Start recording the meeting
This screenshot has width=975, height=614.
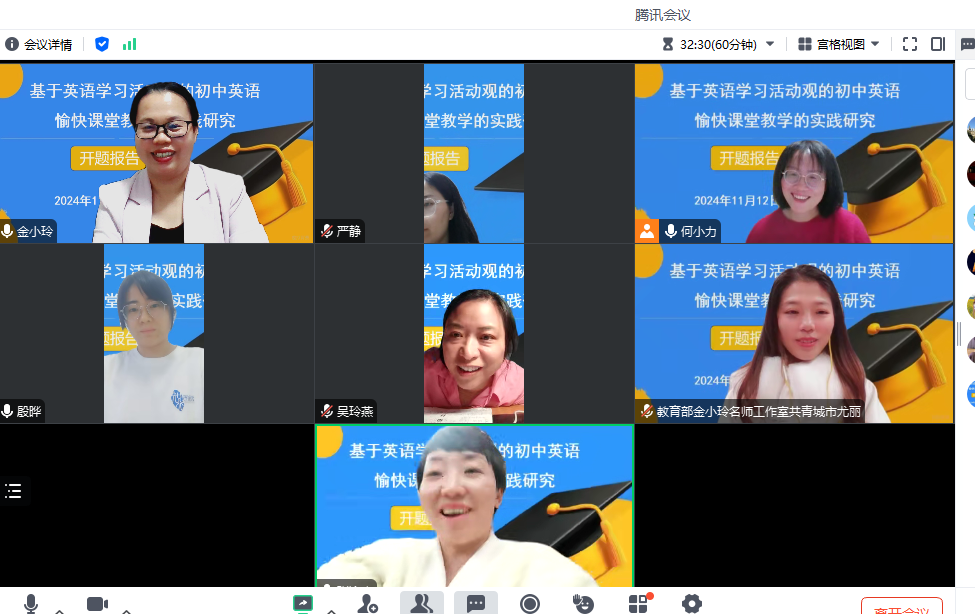[x=530, y=603]
